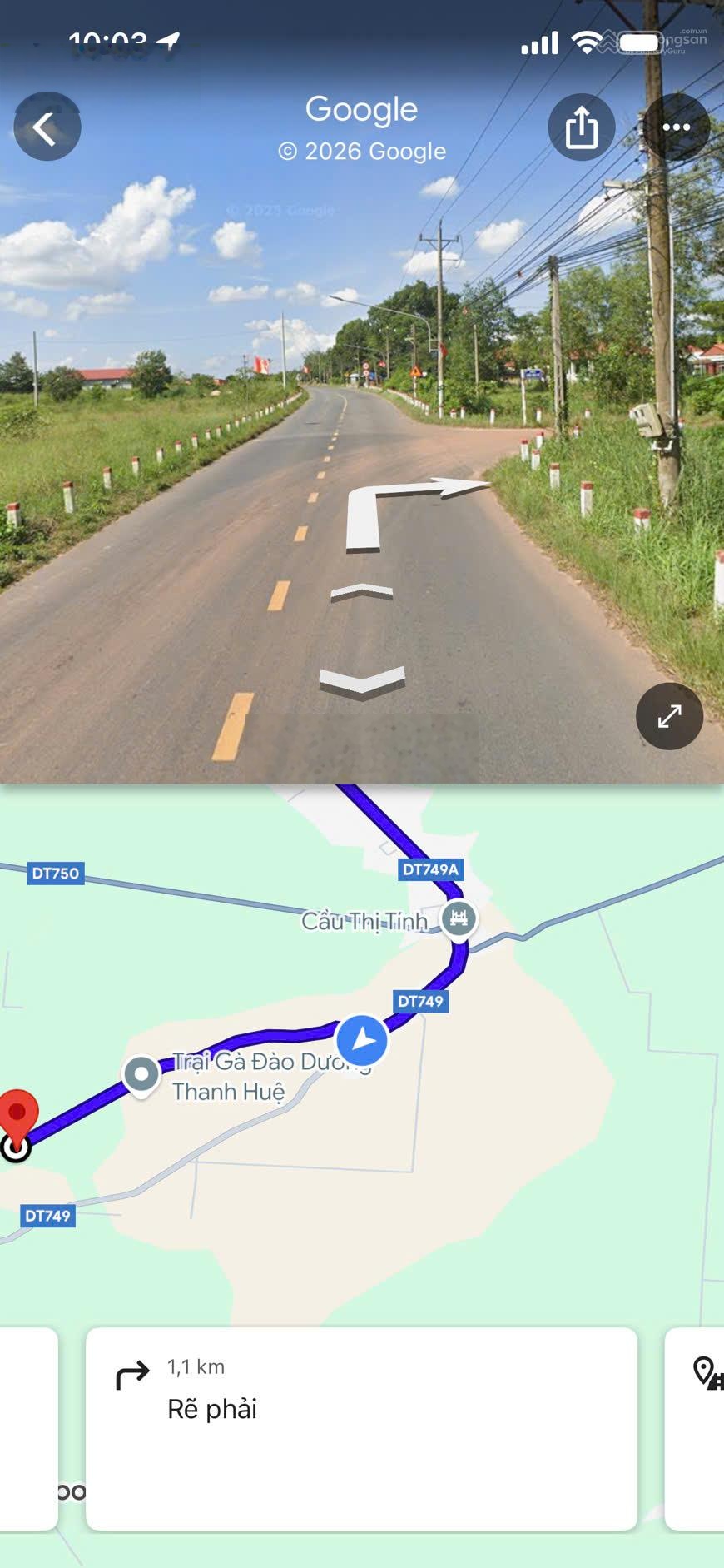Go back from Street View
Viewport: 724px width, 1568px height.
tap(47, 127)
